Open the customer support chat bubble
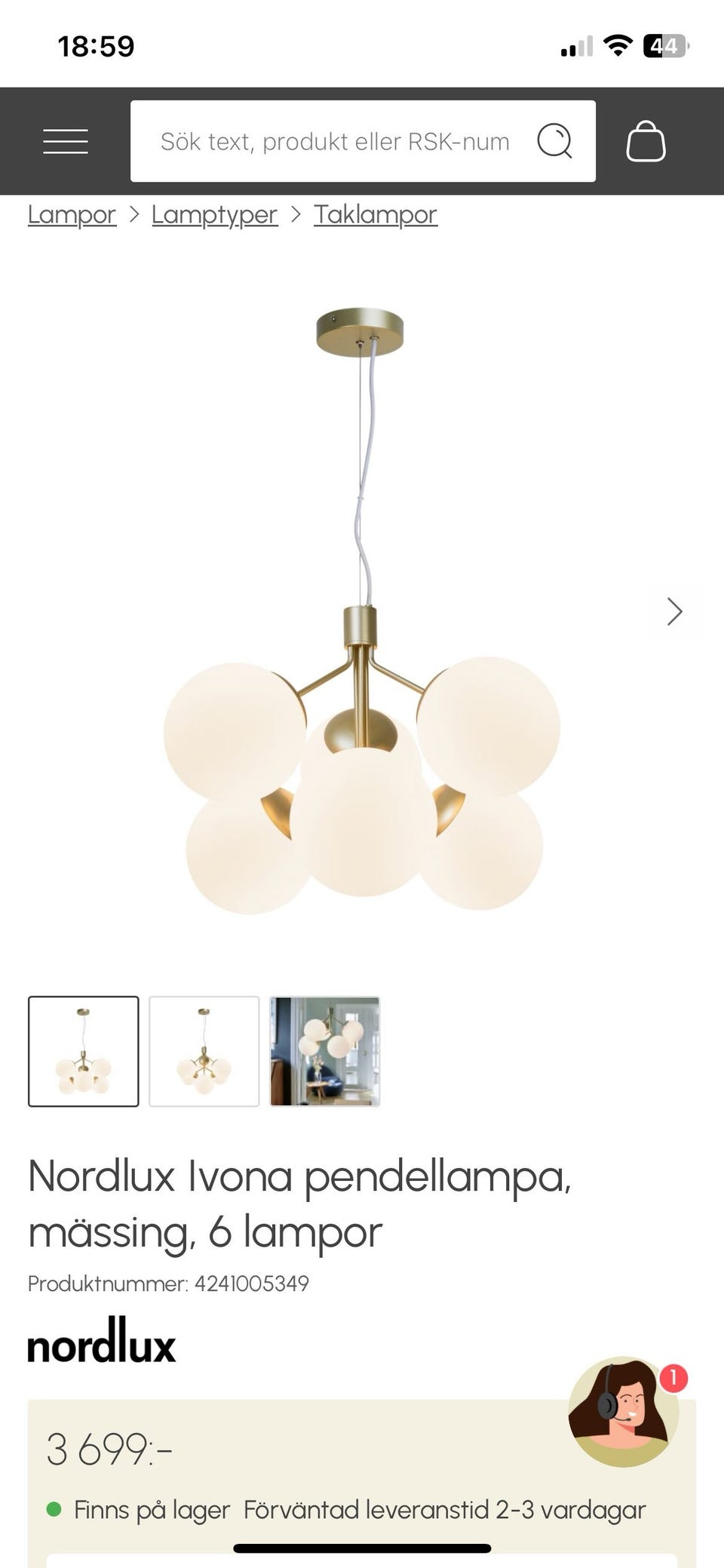The width and height of the screenshot is (724, 1568). (624, 1412)
